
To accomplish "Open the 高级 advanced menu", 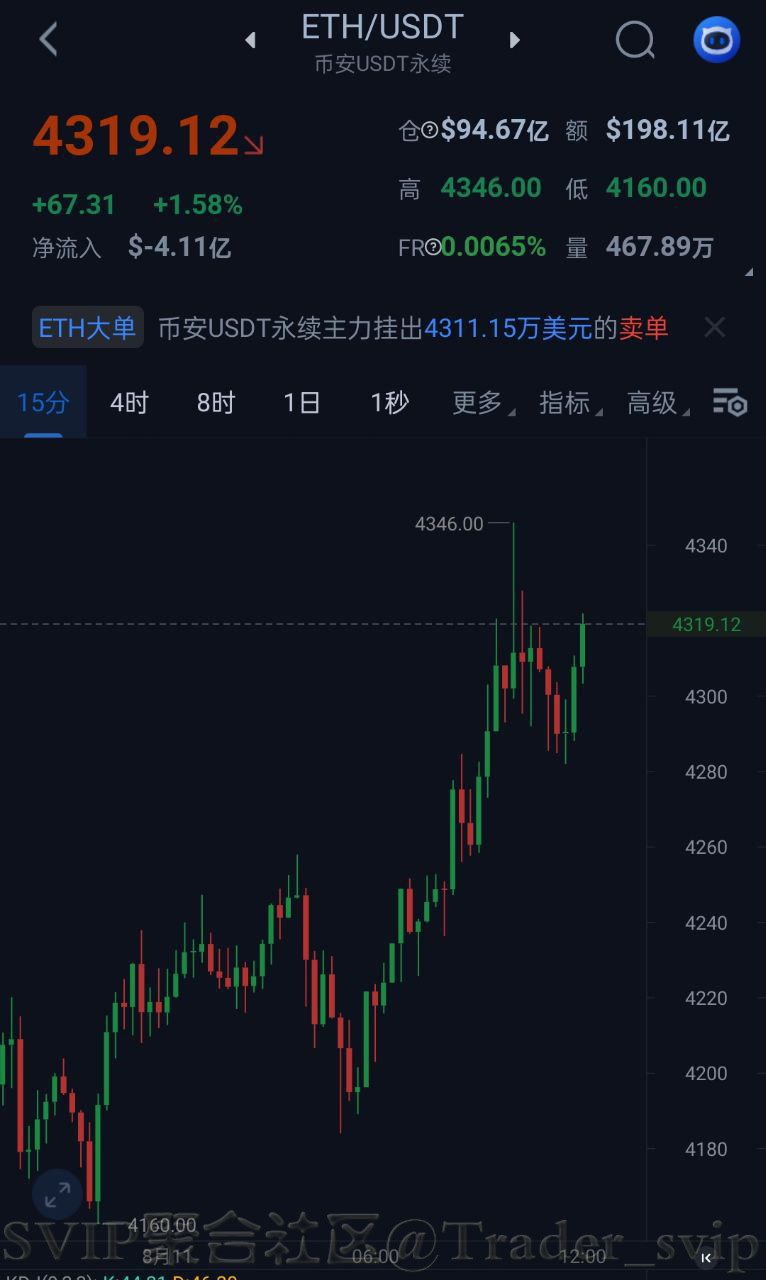I will (x=657, y=402).
